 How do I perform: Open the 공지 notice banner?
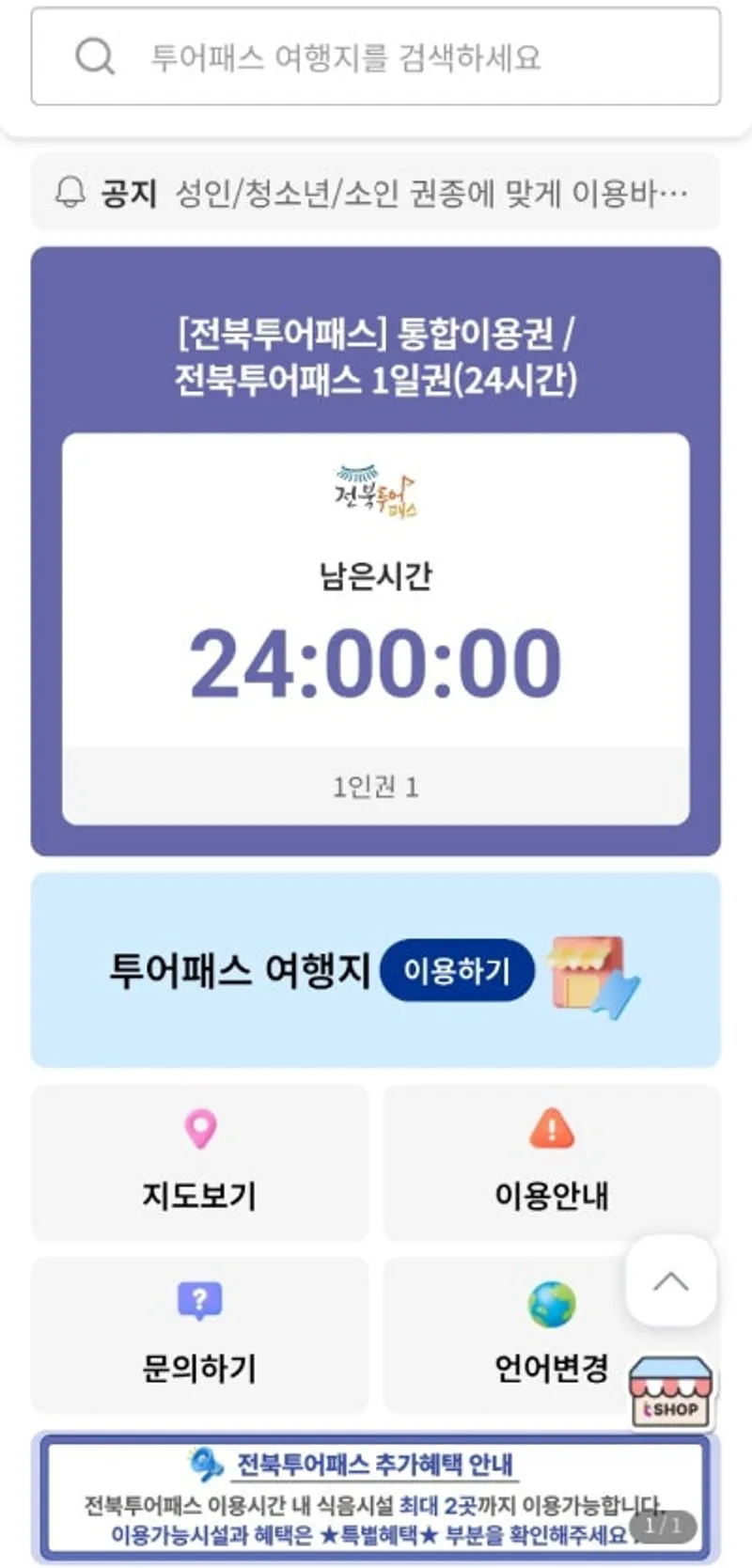(376, 193)
